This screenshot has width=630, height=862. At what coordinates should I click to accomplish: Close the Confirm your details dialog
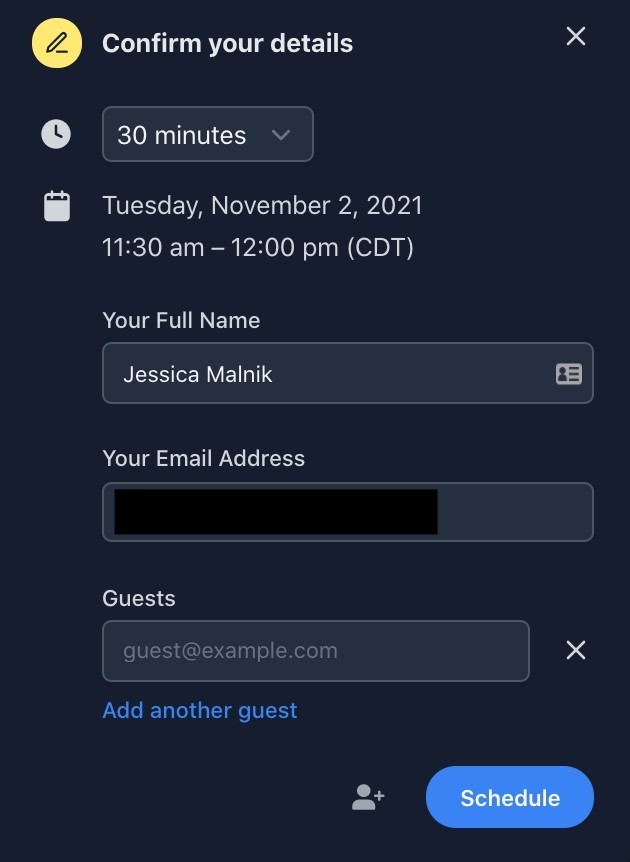click(575, 37)
